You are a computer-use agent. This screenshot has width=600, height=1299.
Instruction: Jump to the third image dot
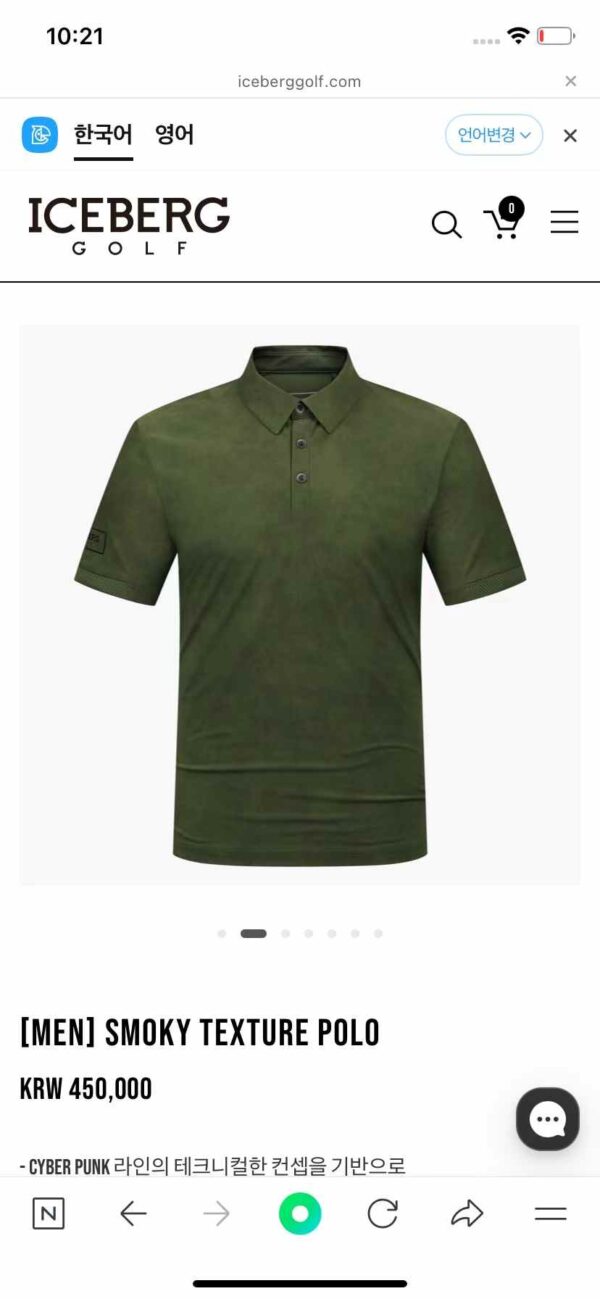(285, 933)
